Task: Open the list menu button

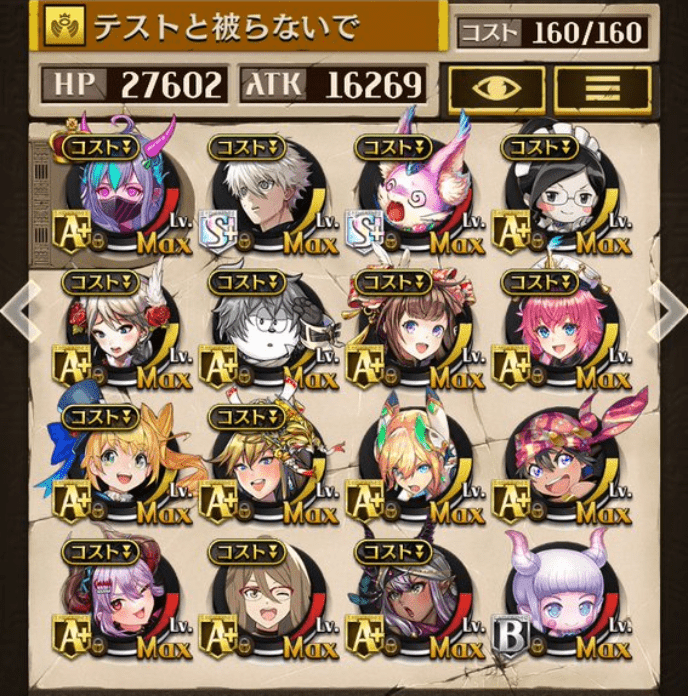Action: pos(602,87)
